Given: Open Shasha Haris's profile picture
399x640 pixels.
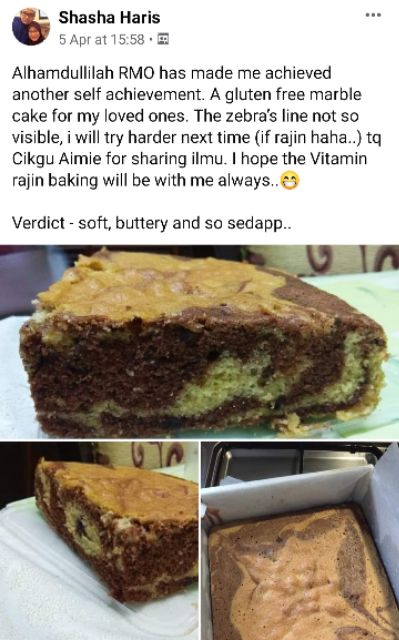Looking at the screenshot, I should click(x=31, y=27).
